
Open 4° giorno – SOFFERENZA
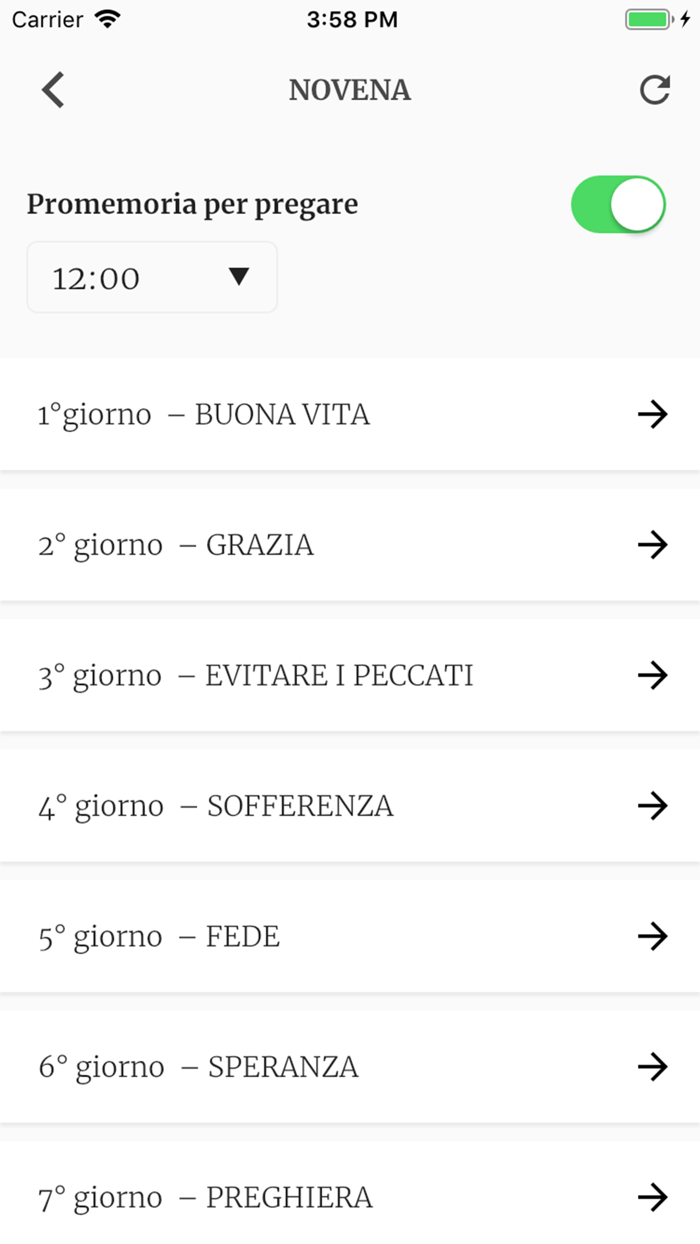(350, 806)
